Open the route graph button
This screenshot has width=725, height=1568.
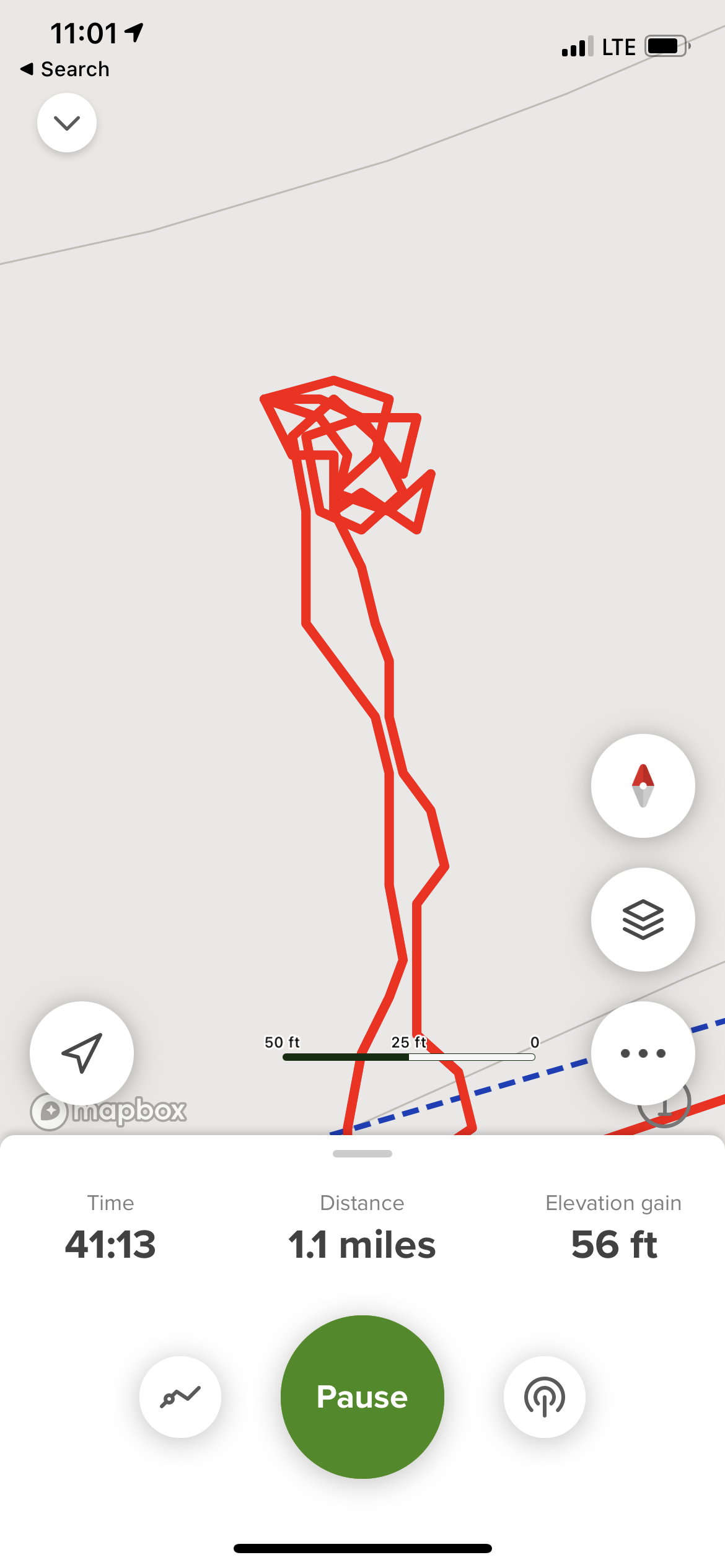click(180, 1396)
